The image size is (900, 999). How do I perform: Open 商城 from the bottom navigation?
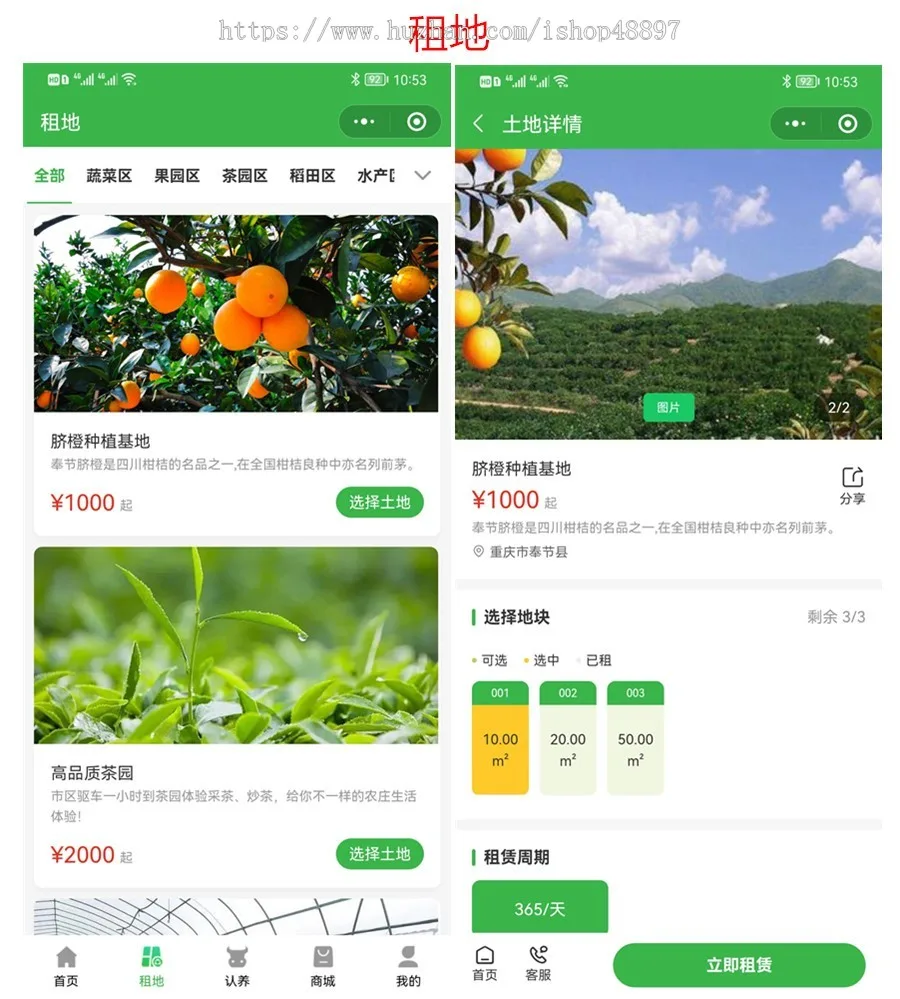[x=322, y=963]
